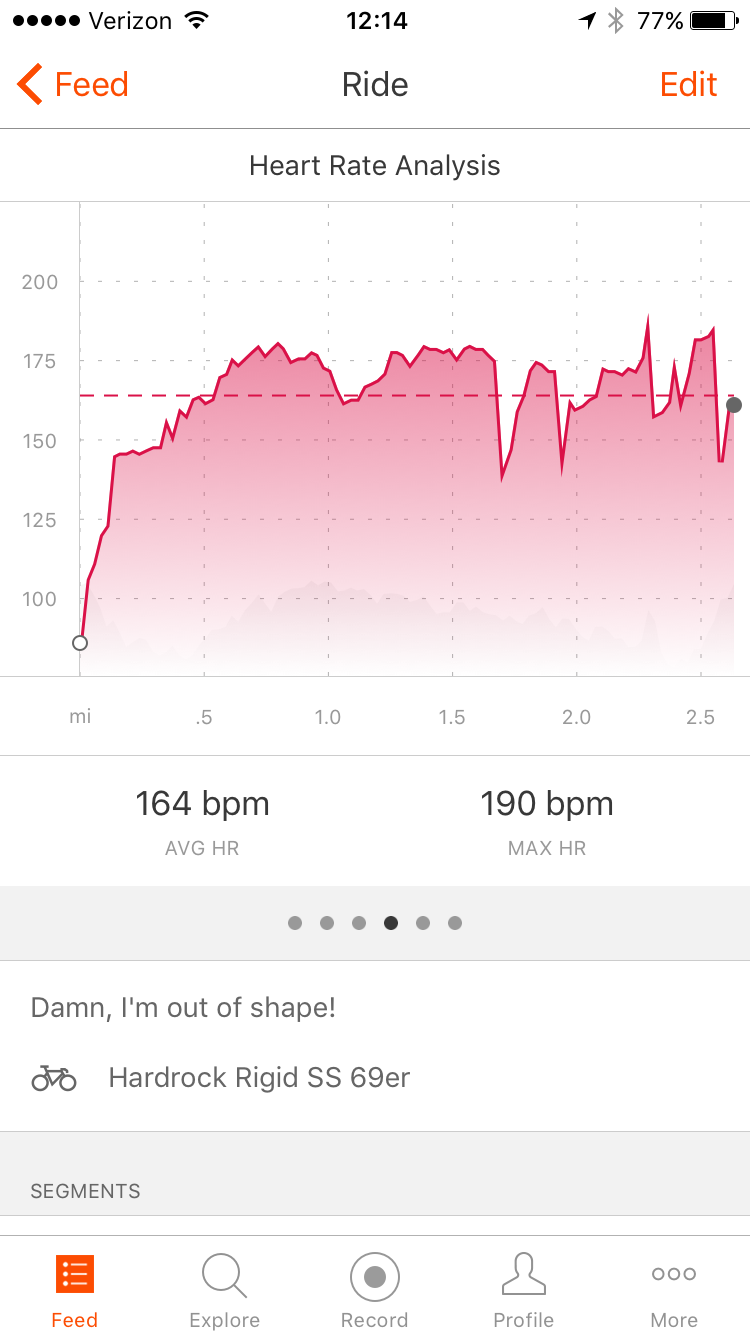Open the Explore tab
The width and height of the screenshot is (750, 1334).
click(x=225, y=1291)
